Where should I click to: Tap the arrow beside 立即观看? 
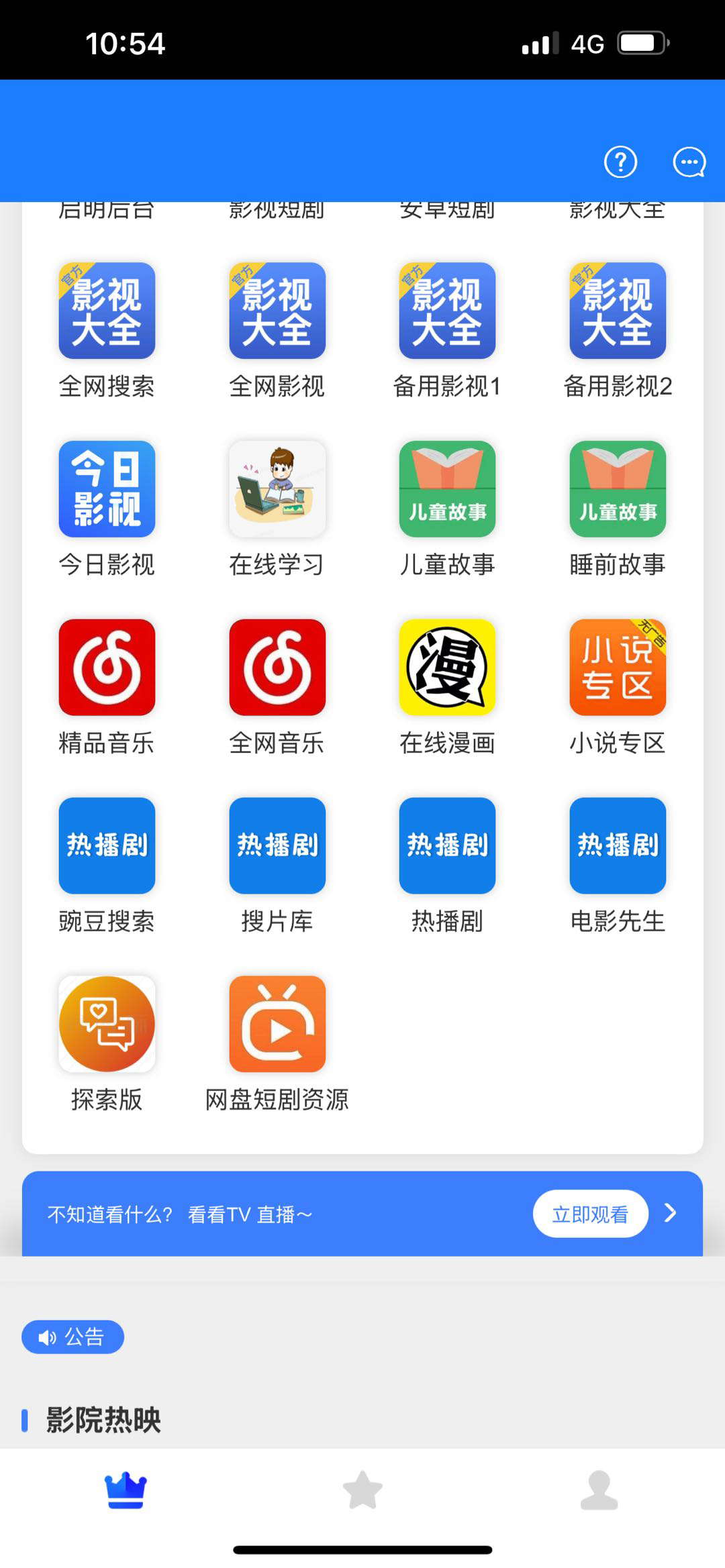670,1213
